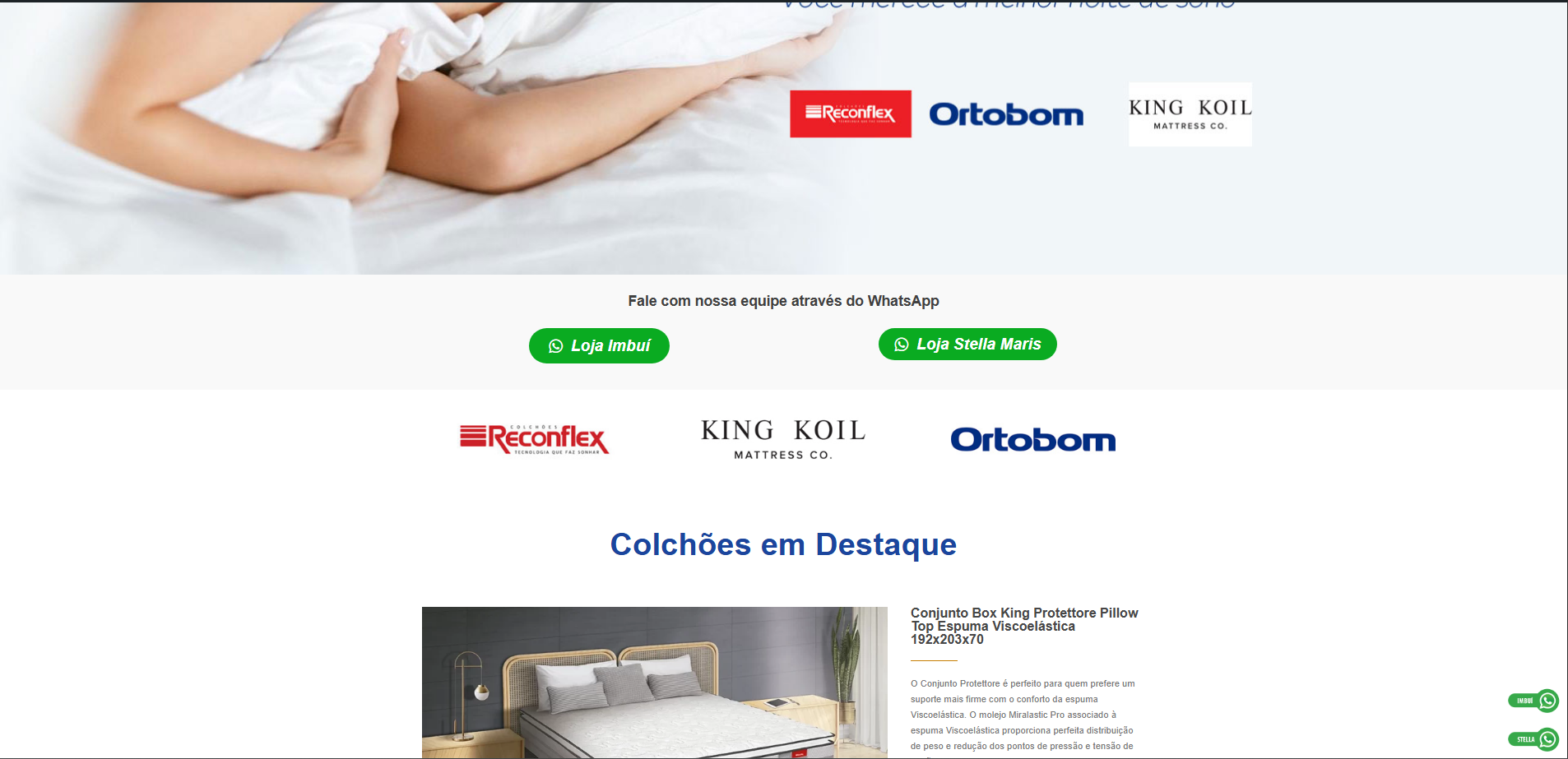Tap floating Stella WhatsApp icon
Viewport: 1568px width, 759px height.
coord(1533,739)
